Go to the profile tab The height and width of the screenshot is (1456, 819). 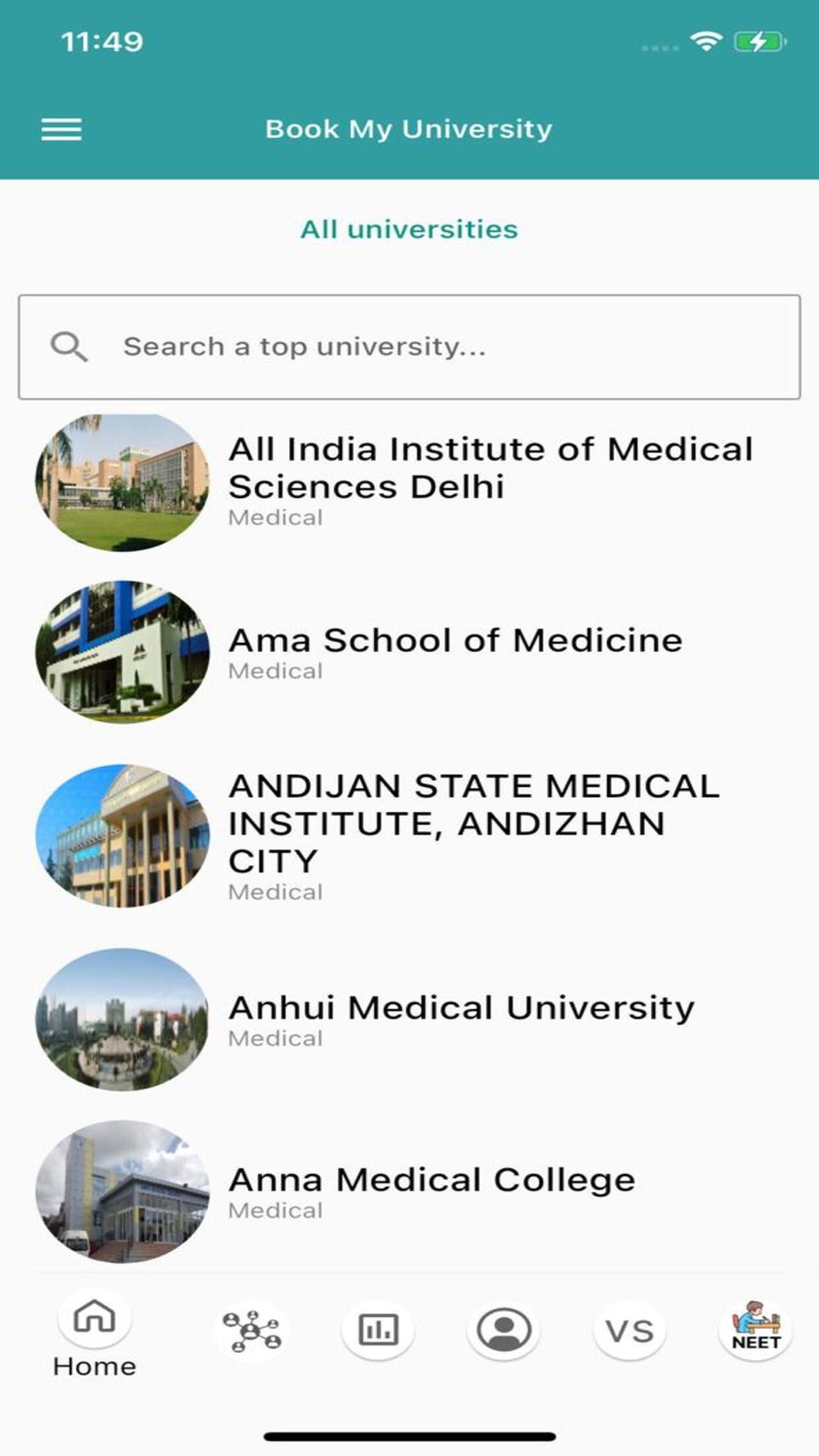504,1330
